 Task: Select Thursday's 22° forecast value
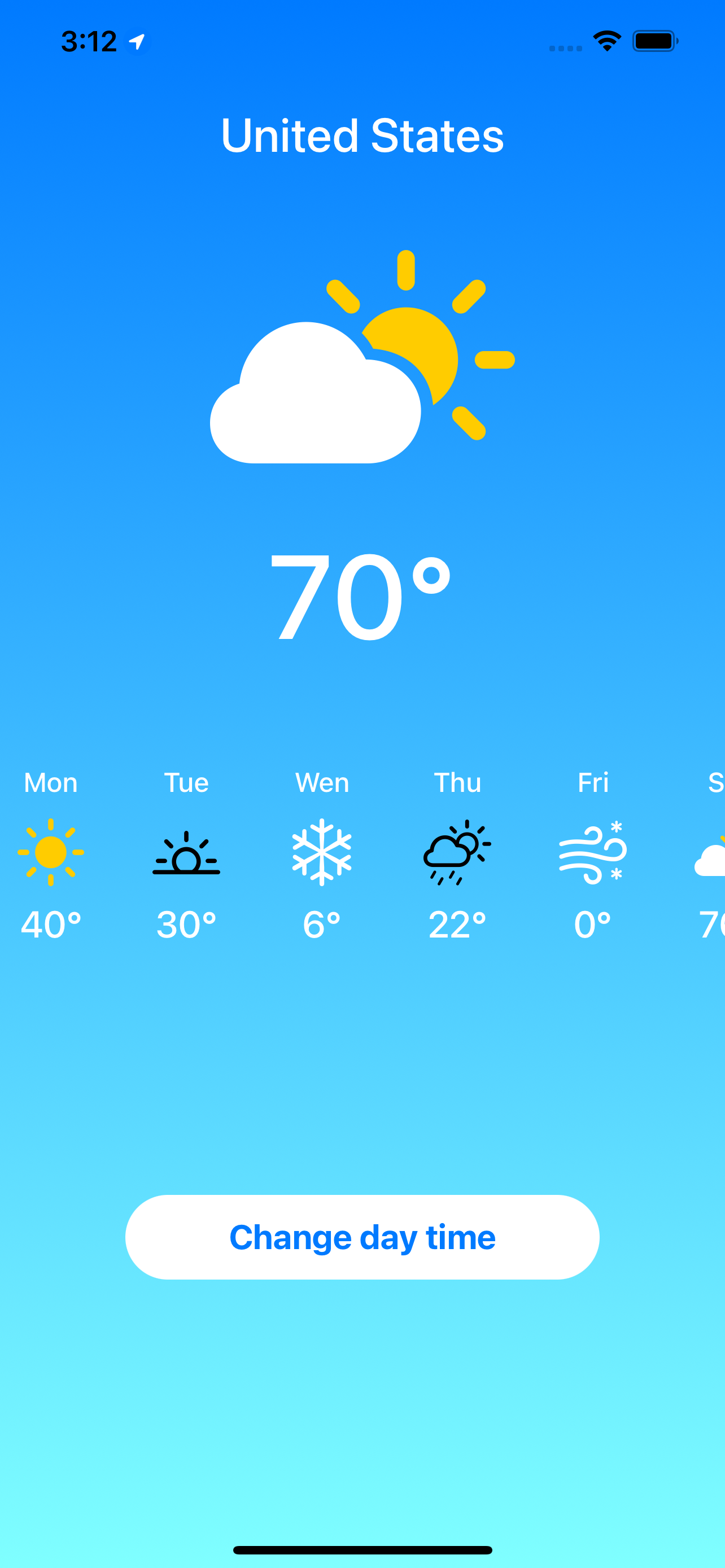coord(457,923)
